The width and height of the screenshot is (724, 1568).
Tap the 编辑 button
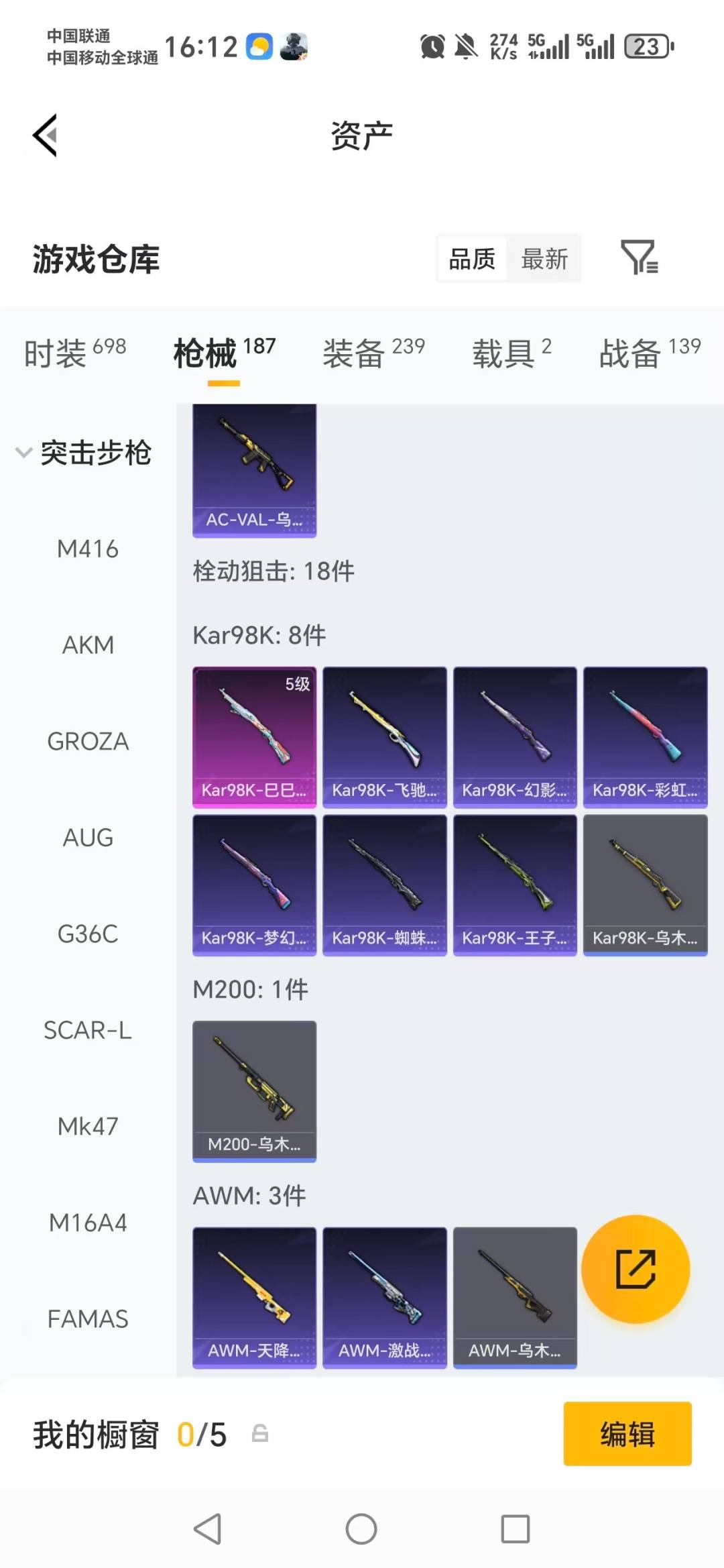pos(627,1433)
